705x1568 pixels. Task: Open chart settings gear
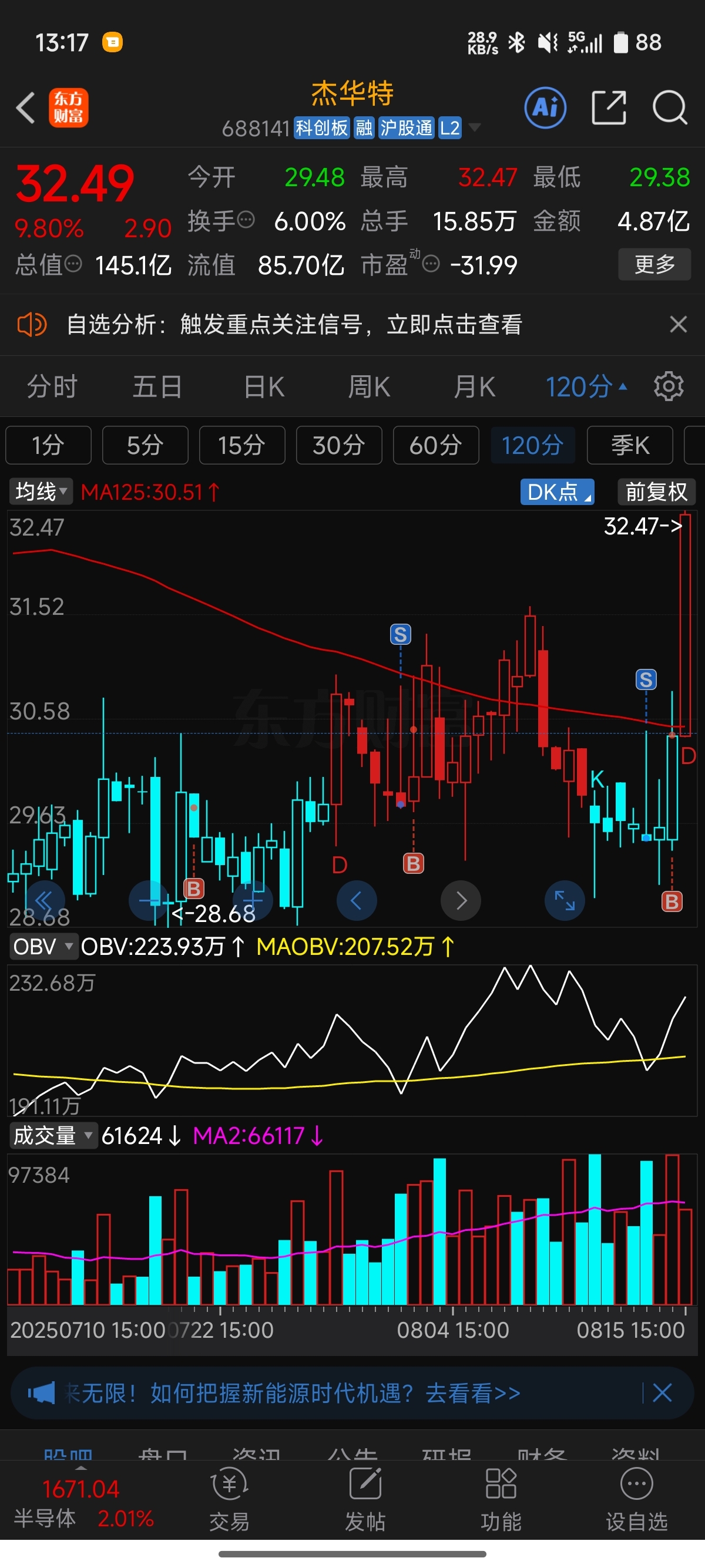point(669,386)
